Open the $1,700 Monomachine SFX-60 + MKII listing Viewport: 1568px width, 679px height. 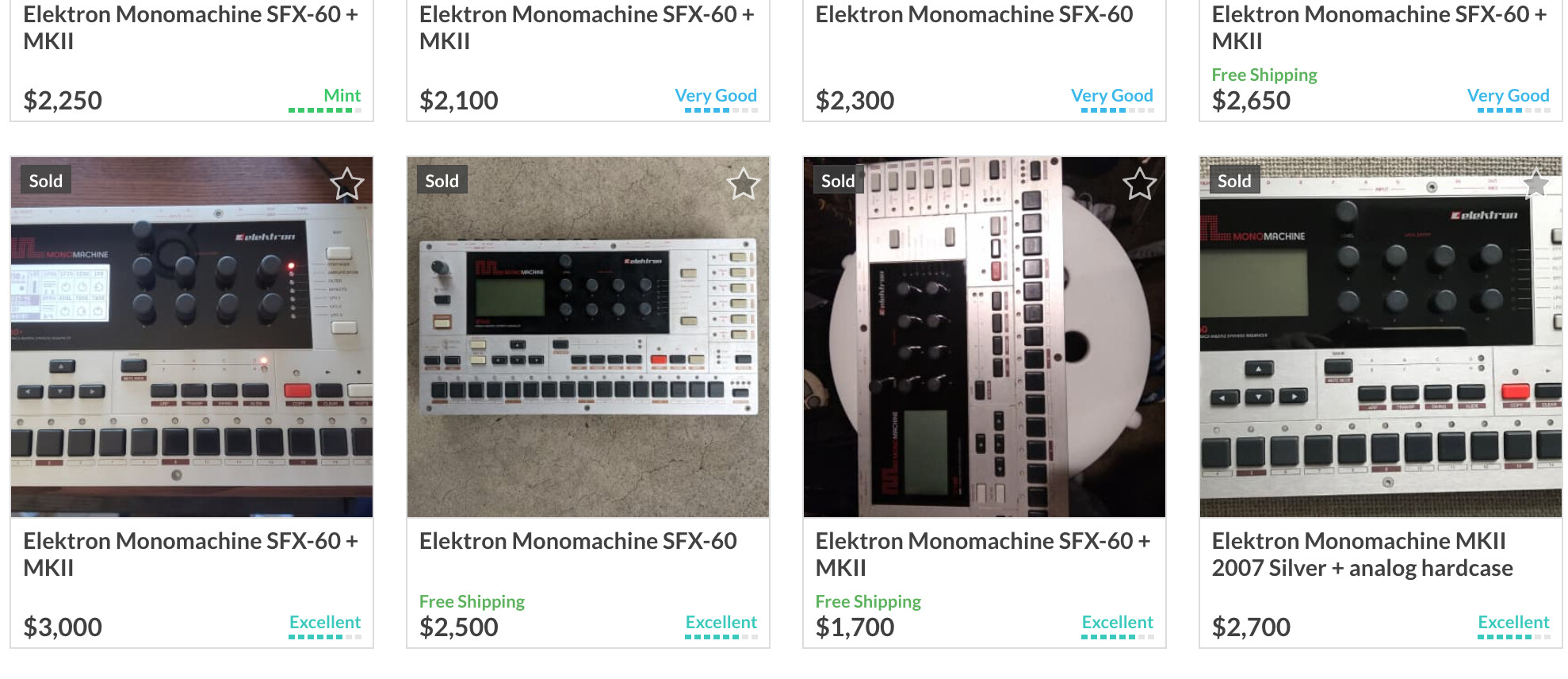pos(982,554)
